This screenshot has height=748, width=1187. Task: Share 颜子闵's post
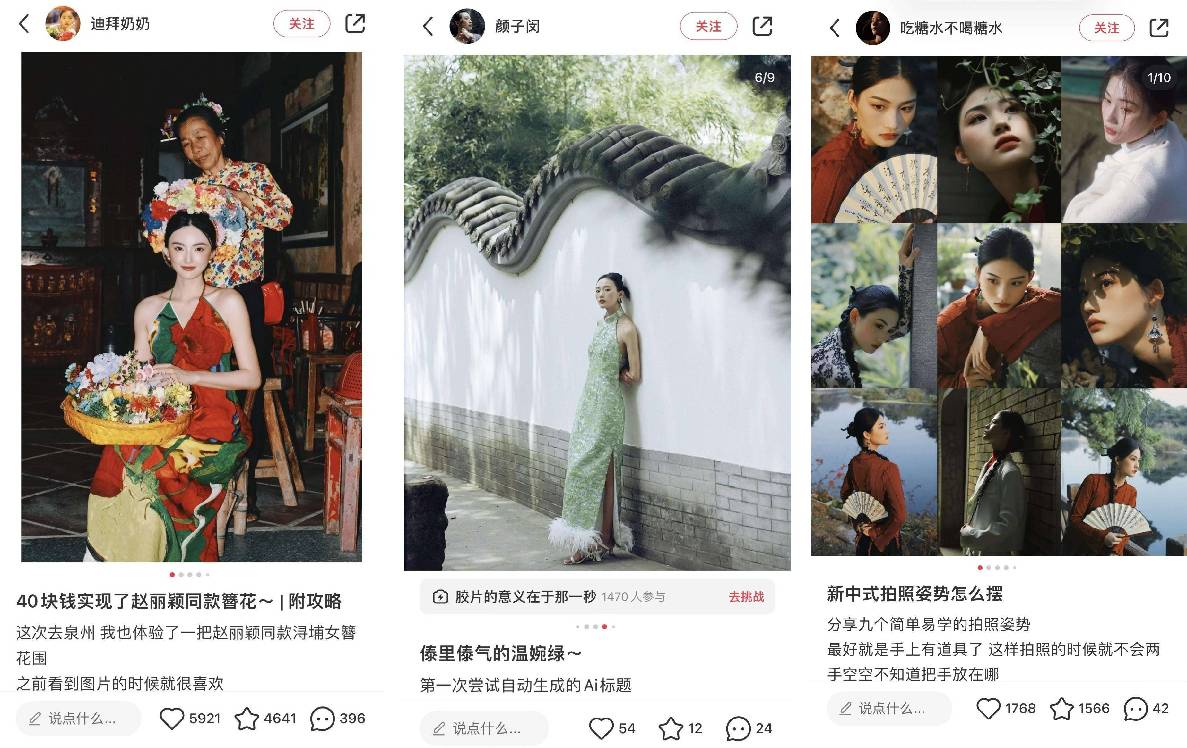coord(762,27)
